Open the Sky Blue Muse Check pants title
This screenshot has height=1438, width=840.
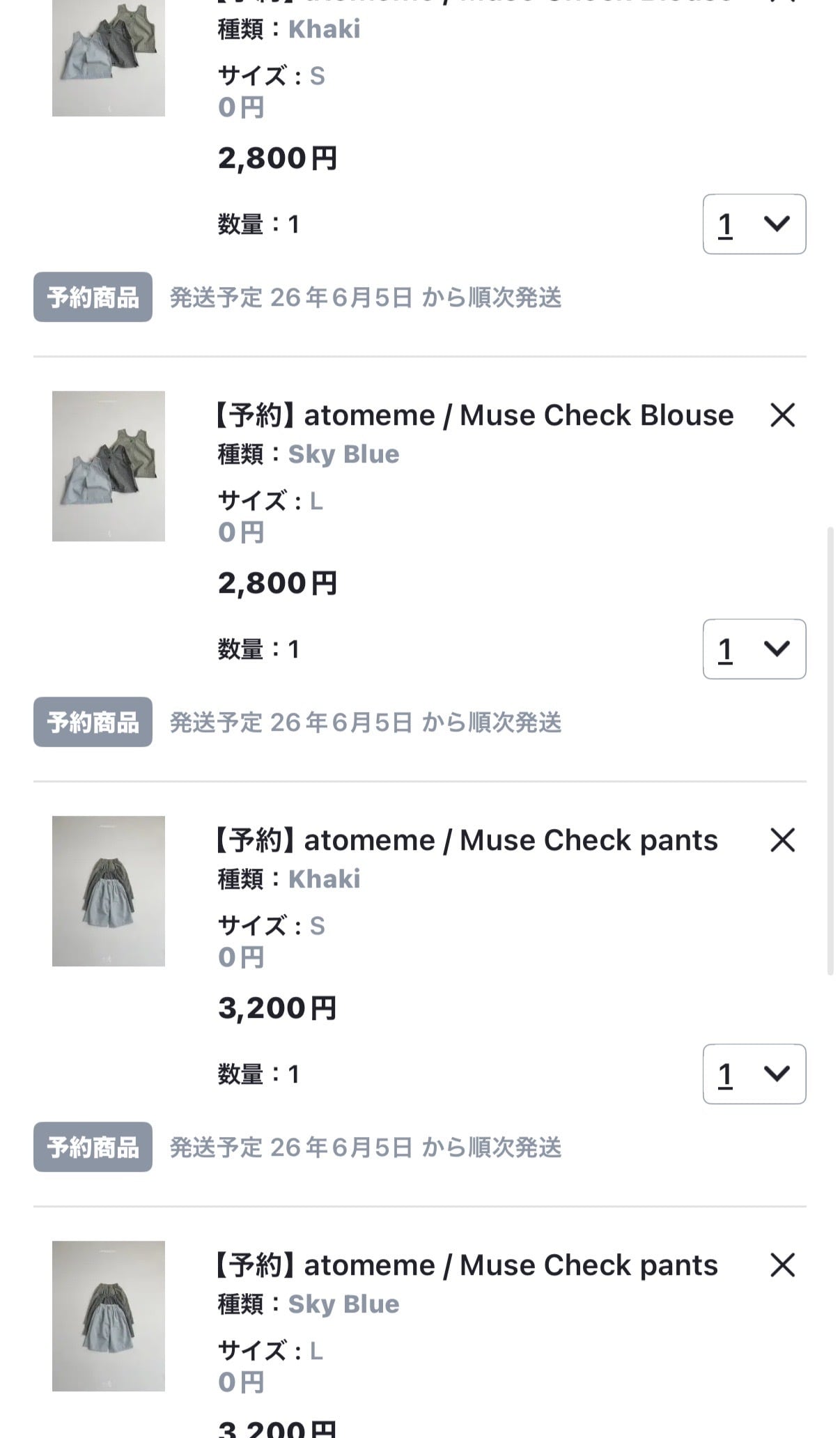point(465,1265)
